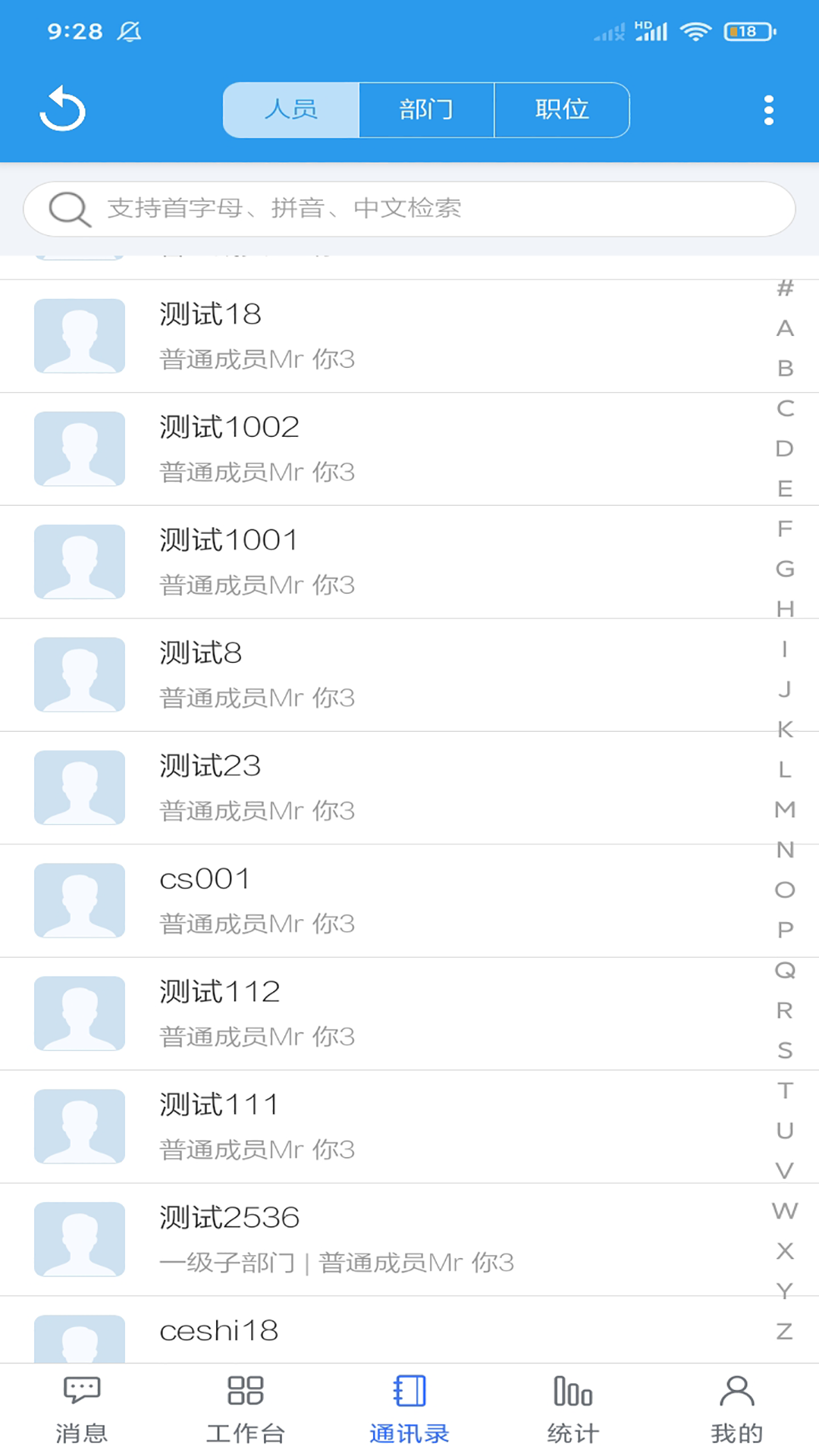Switch to the 部门 tab
819x1456 pixels.
[426, 109]
